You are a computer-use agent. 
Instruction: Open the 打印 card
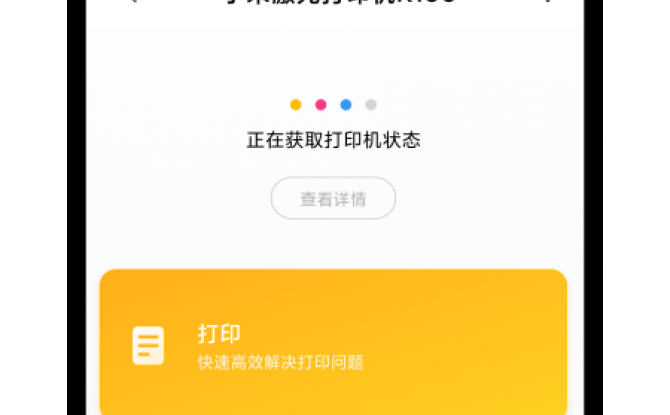[x=333, y=342]
